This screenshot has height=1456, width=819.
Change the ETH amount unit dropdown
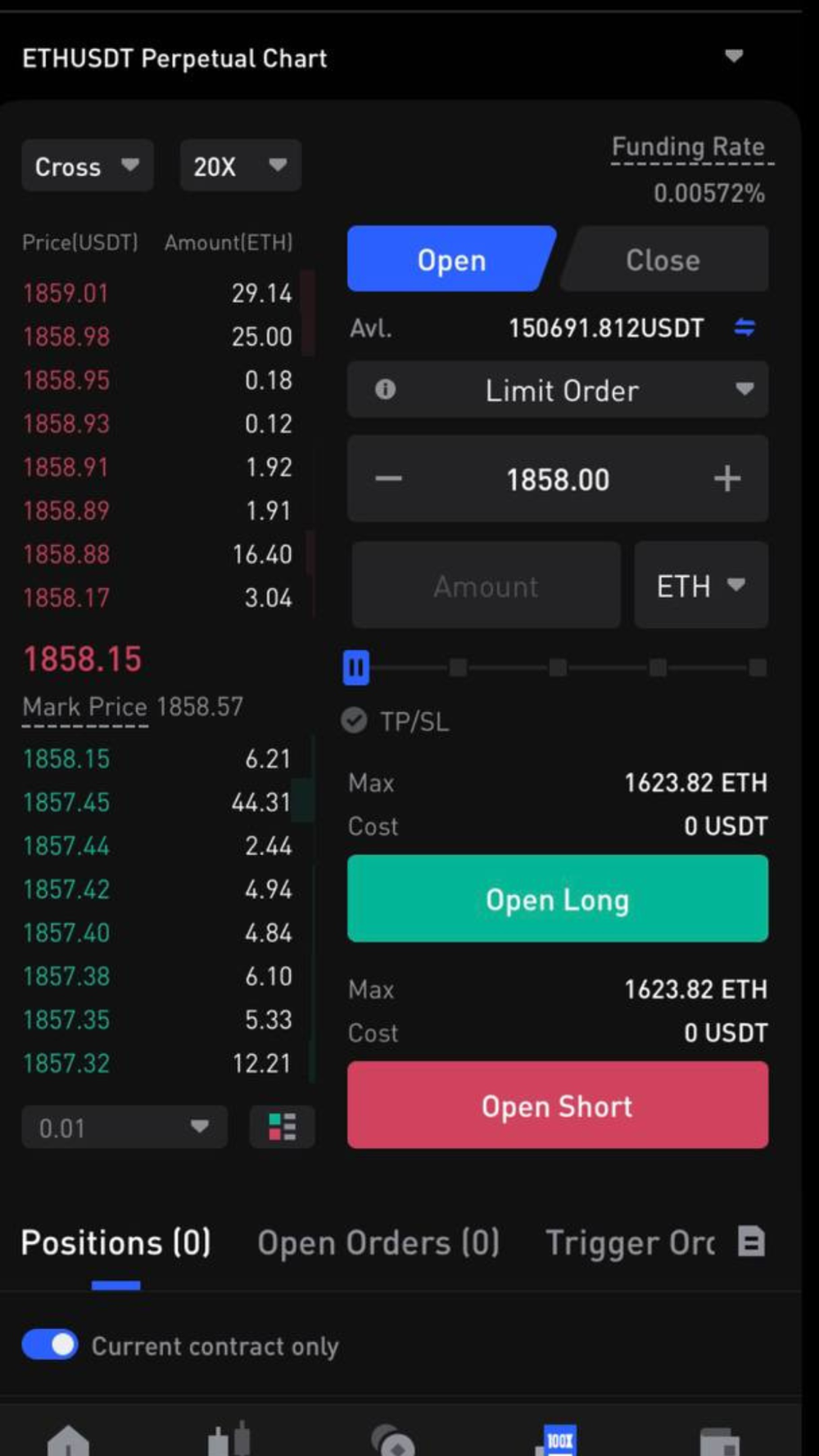701,586
